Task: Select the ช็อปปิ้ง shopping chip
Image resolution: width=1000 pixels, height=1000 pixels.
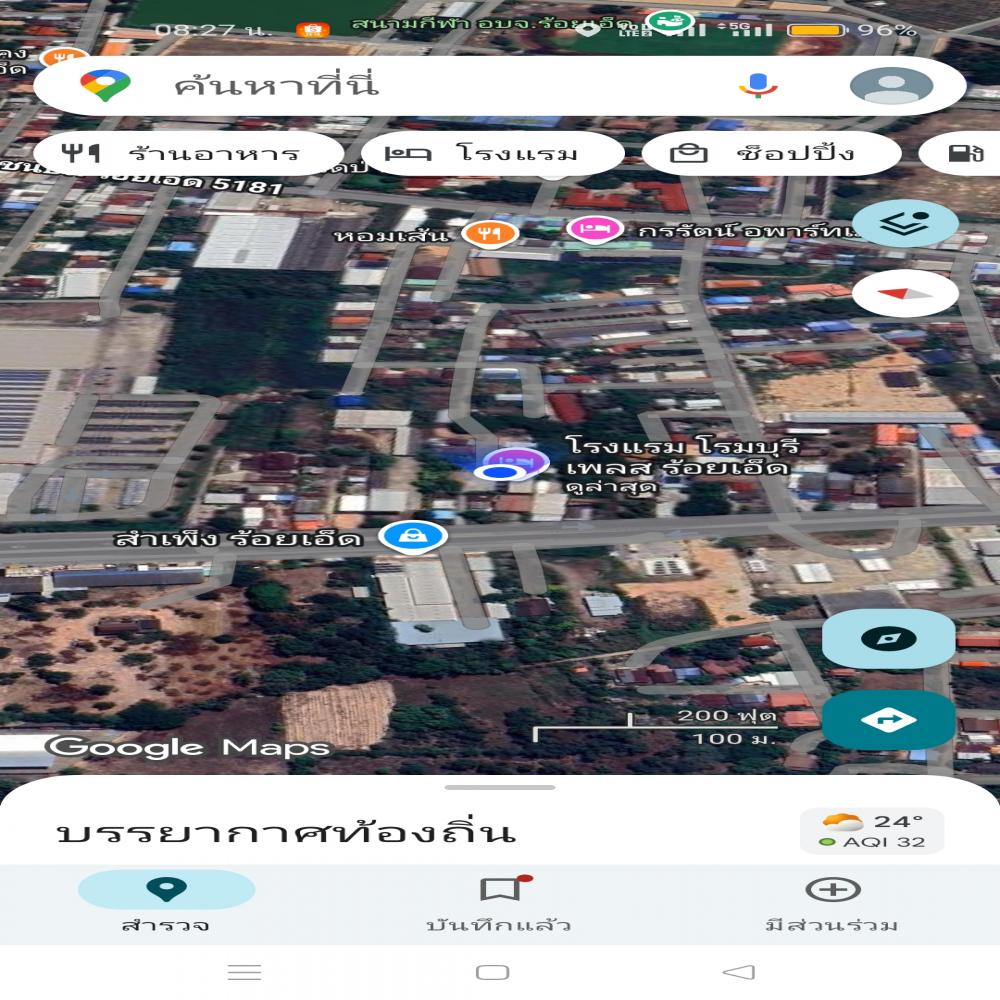Action: pyautogui.click(x=771, y=154)
